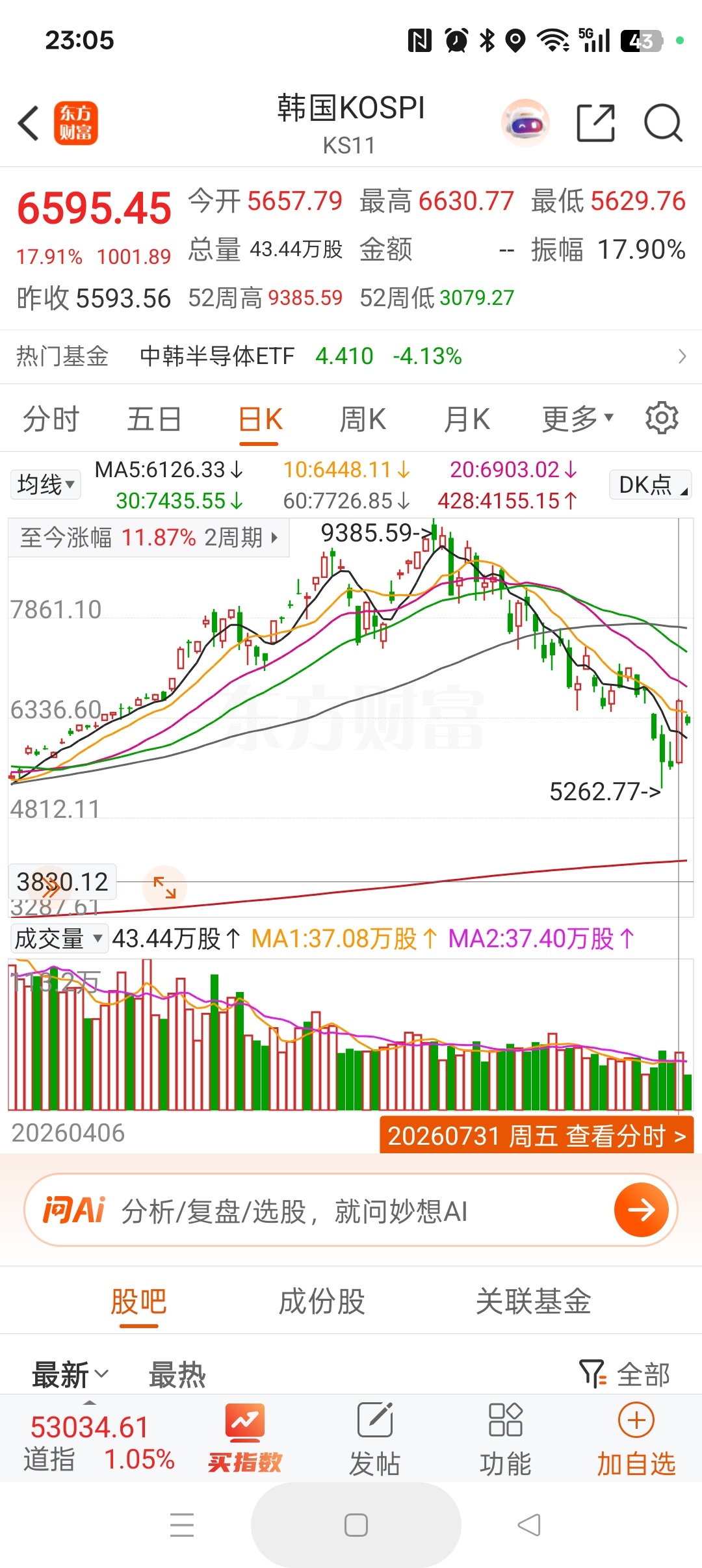The height and width of the screenshot is (1568, 702).
Task: Tap the 问AI input box
Action: click(x=351, y=1210)
